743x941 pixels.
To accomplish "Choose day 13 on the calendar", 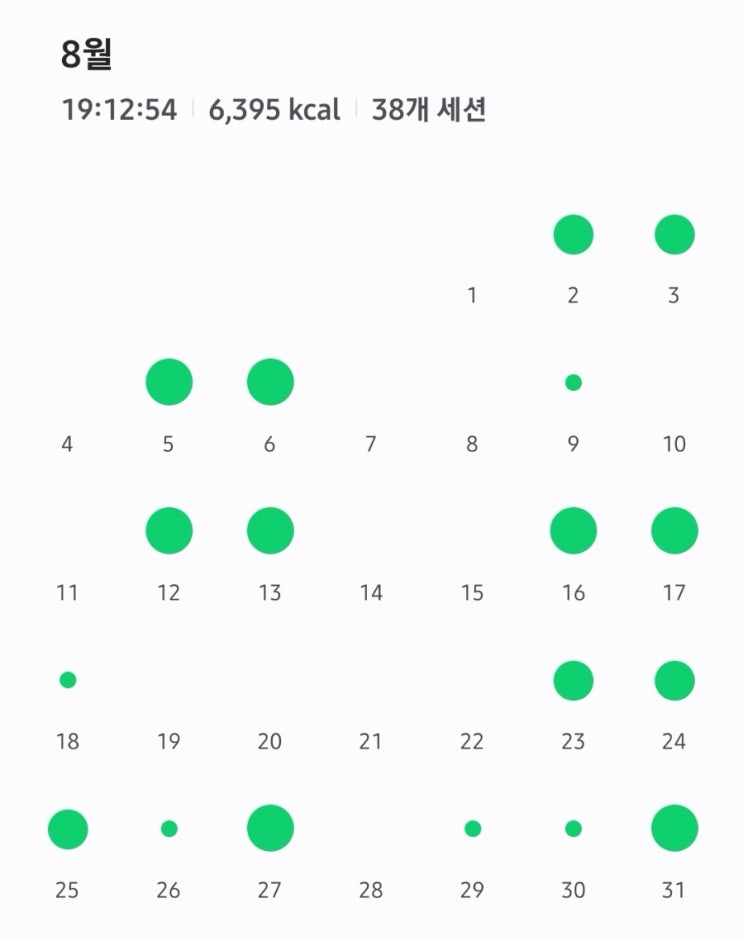I will 270,530.
